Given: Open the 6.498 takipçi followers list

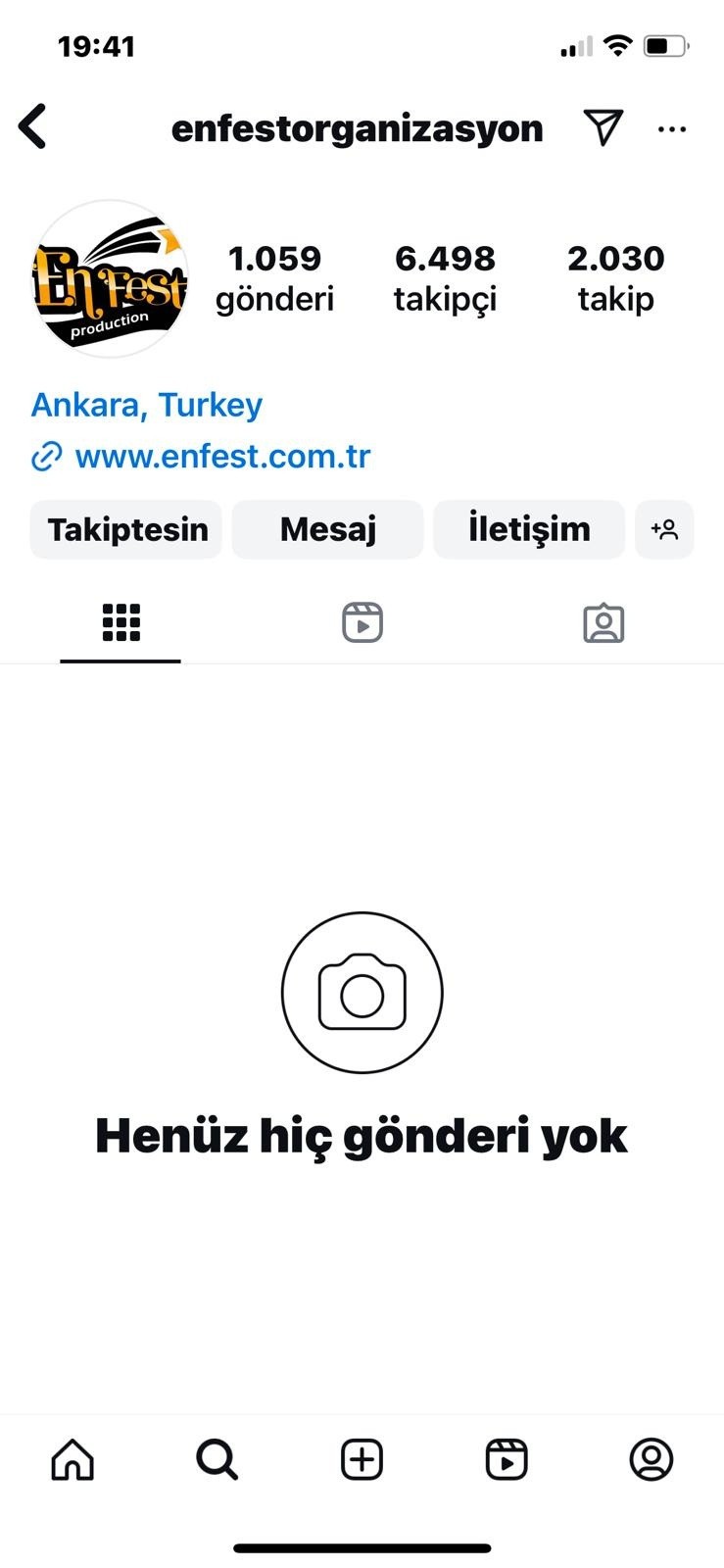Looking at the screenshot, I should pyautogui.click(x=445, y=278).
